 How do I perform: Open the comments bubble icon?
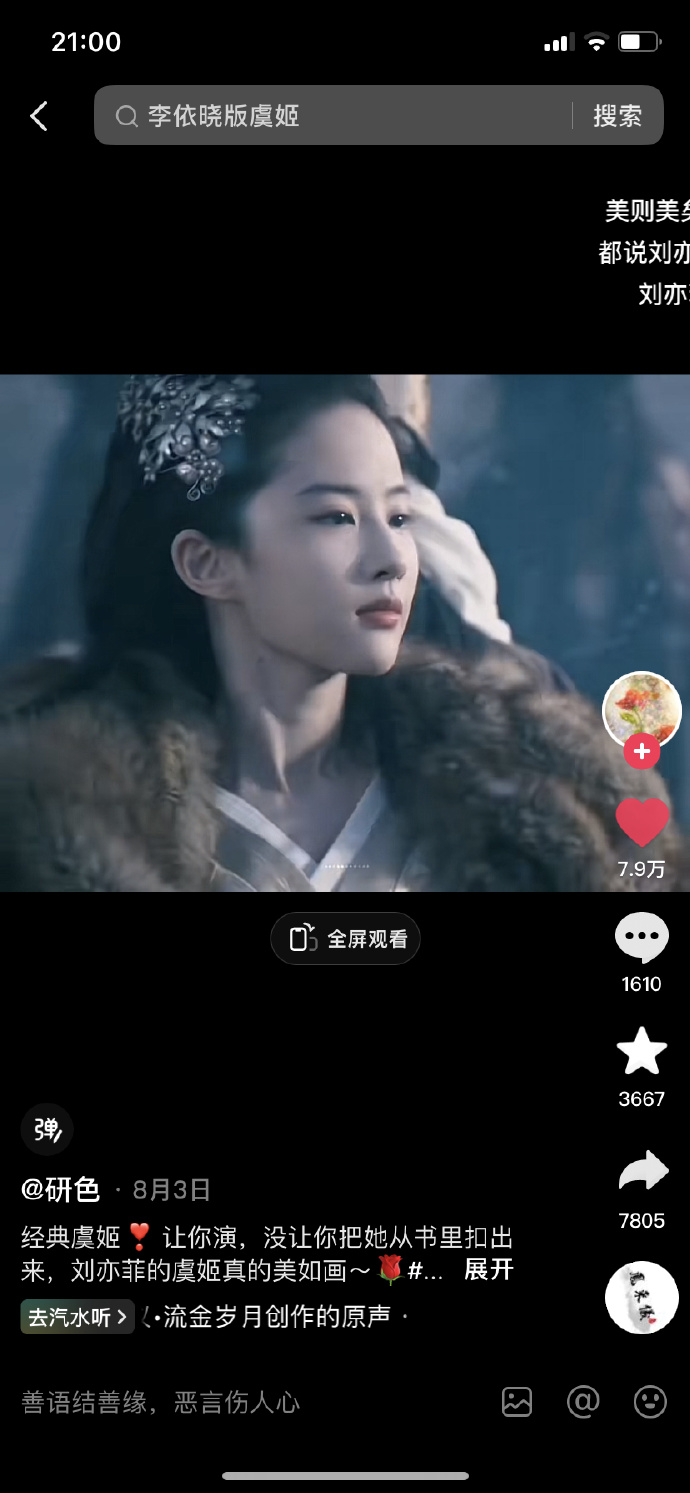(x=642, y=938)
